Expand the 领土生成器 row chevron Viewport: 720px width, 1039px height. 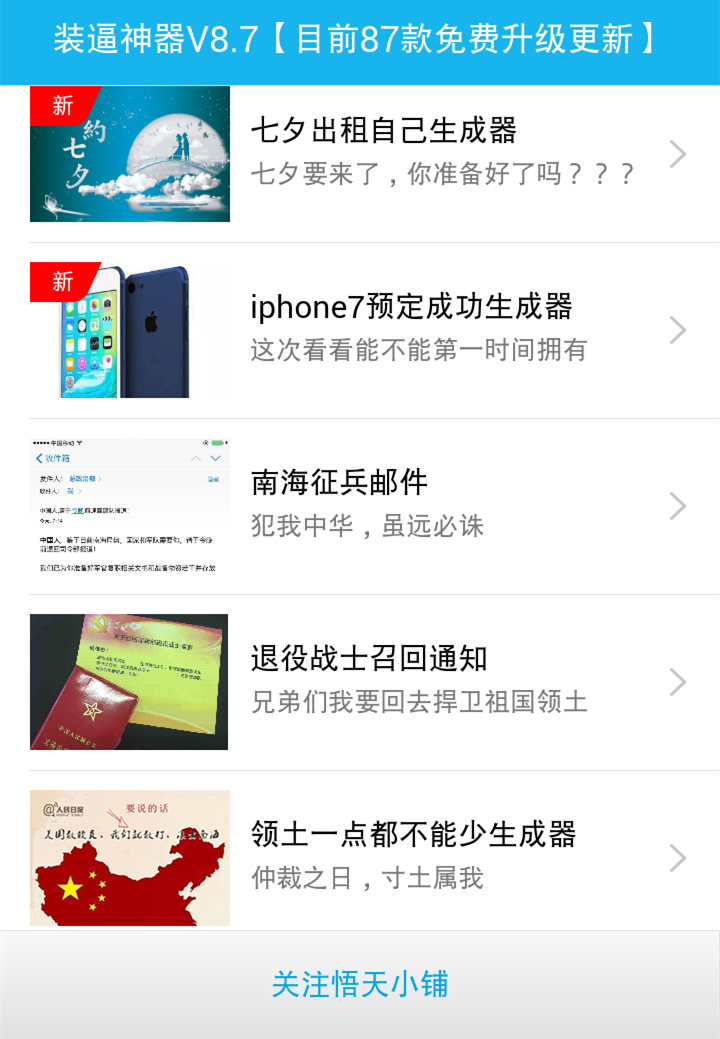pyautogui.click(x=679, y=858)
